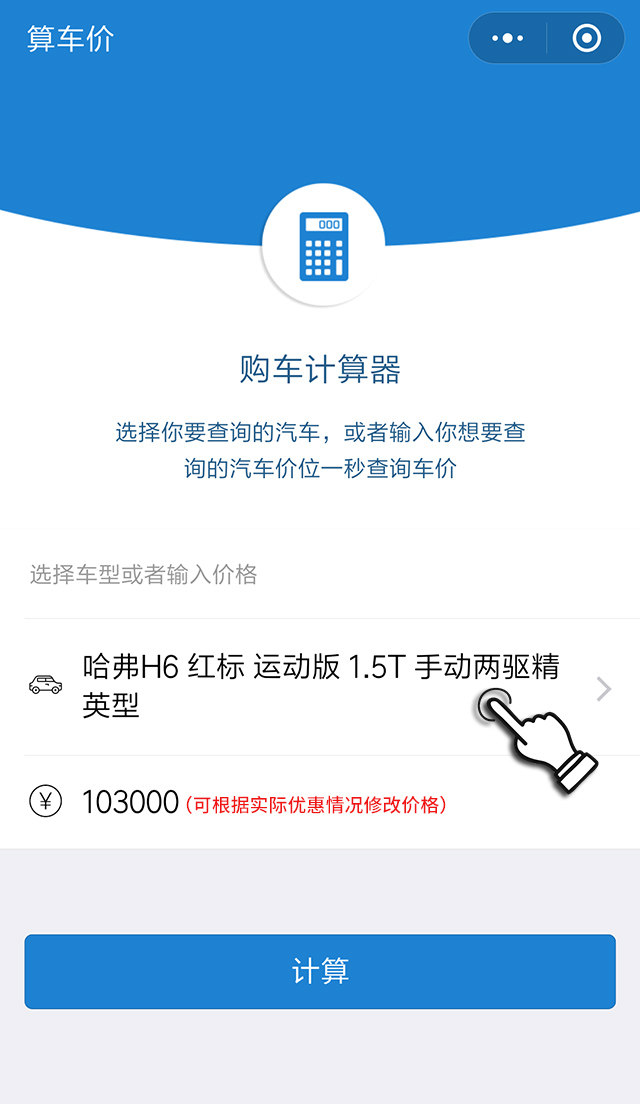This screenshot has height=1104, width=640.
Task: Open the 哈弗H6 car model selector
Action: (320, 686)
